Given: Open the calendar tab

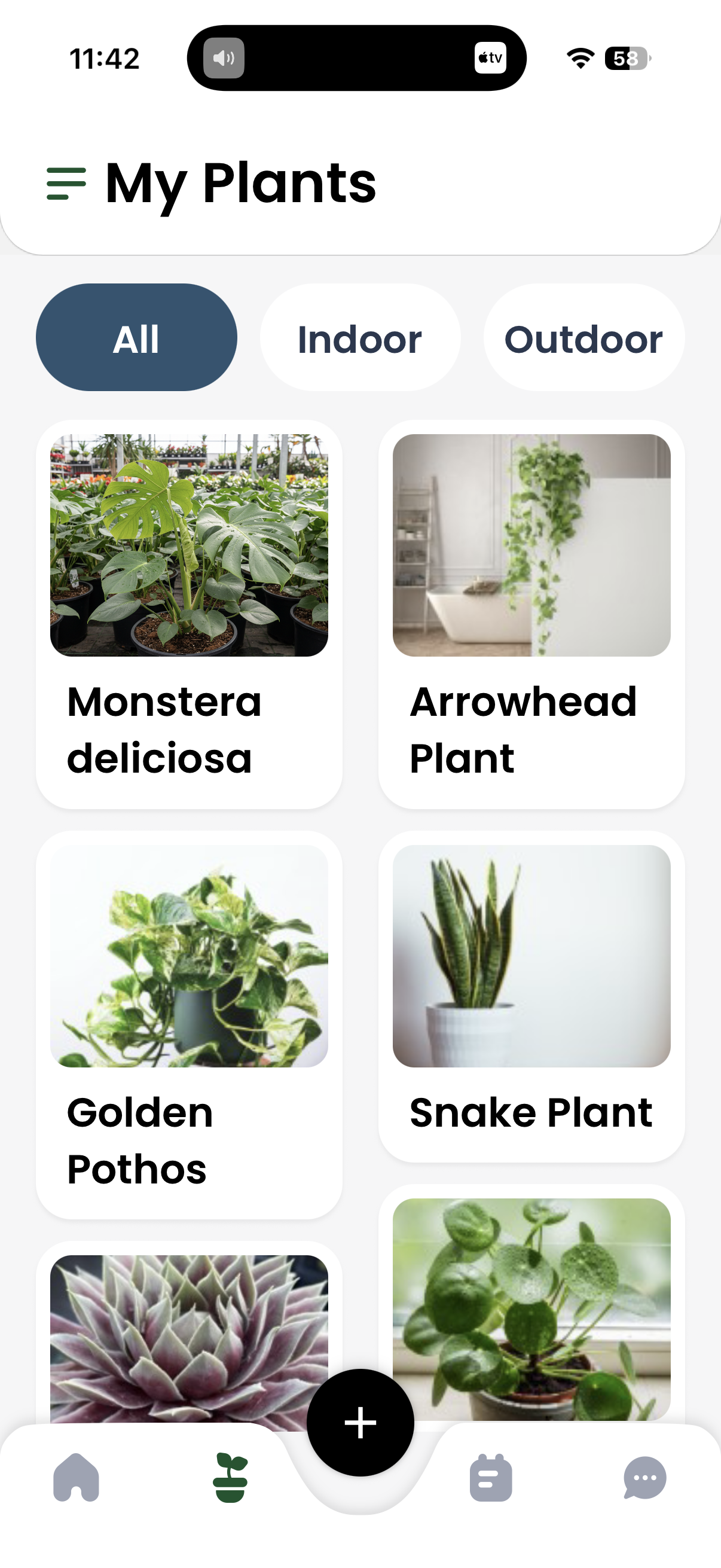Looking at the screenshot, I should 490,1477.
